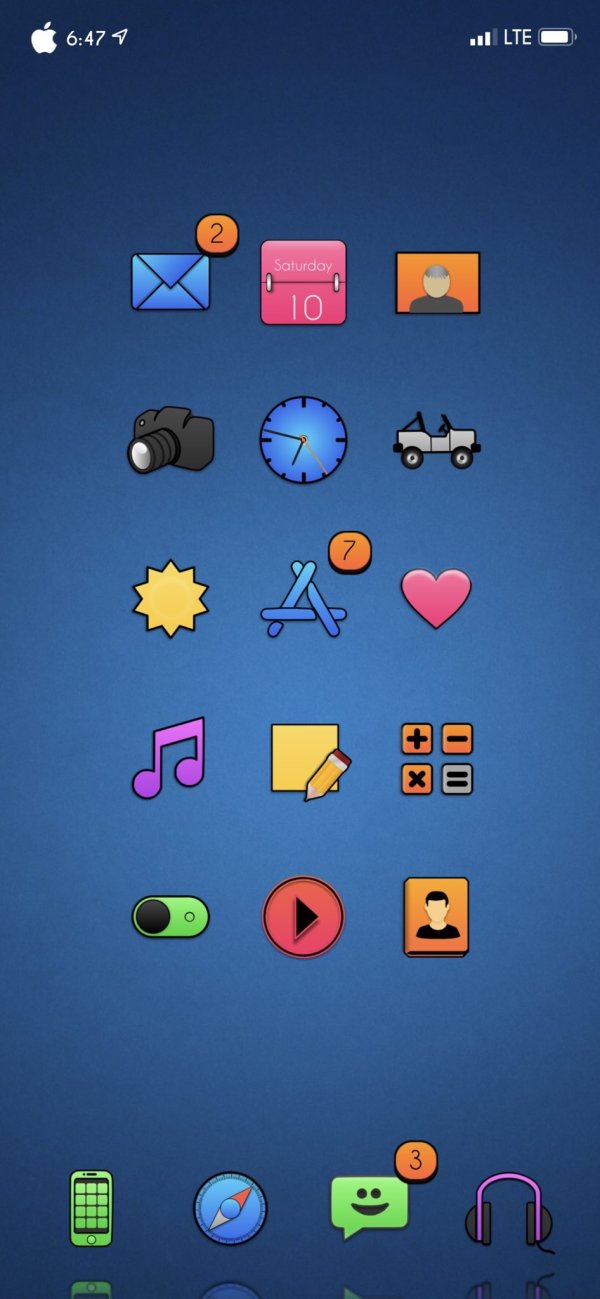Open the Calculator app
Screen dimensions: 600x1299
437,759
